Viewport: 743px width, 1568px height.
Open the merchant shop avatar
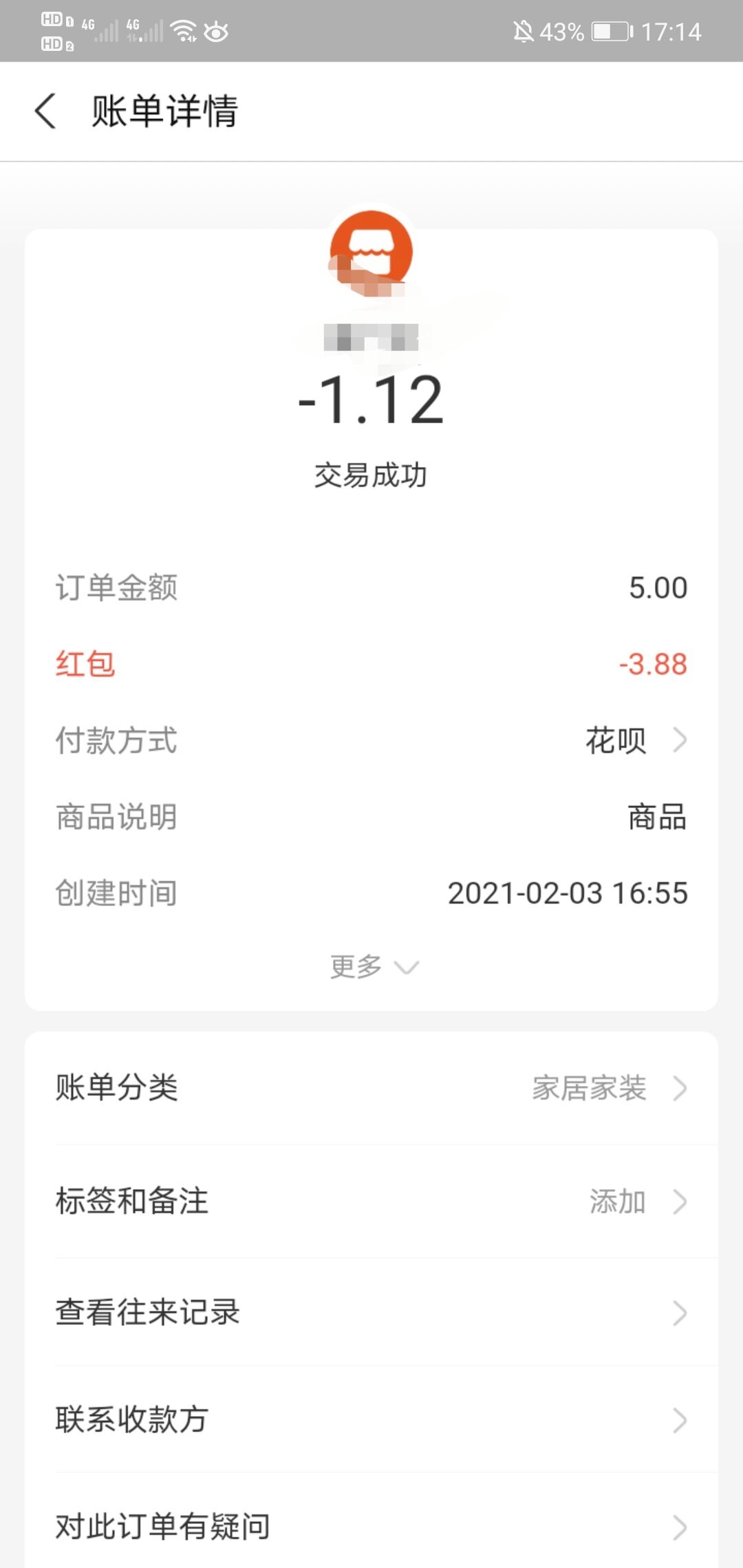pos(371,250)
